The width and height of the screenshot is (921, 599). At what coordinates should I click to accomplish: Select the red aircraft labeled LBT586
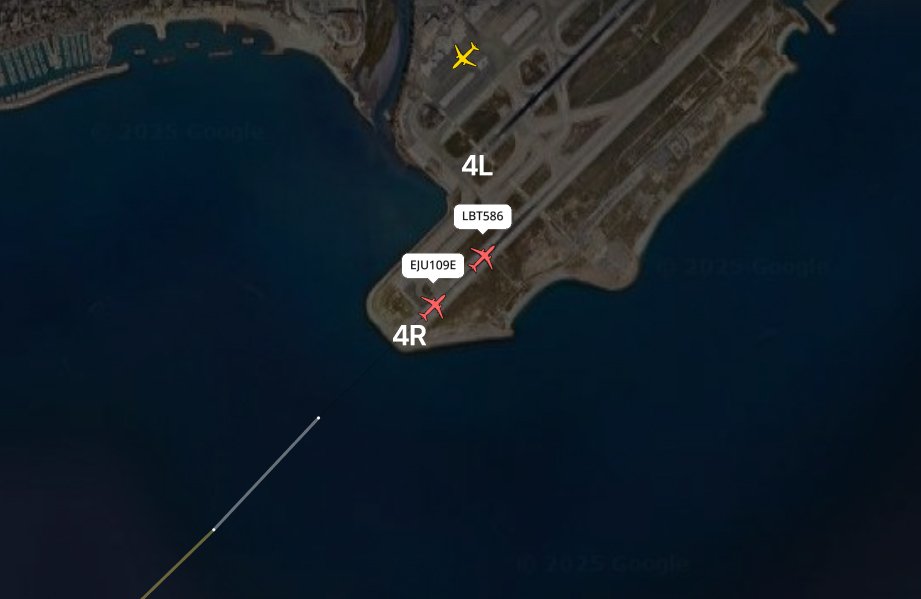point(483,257)
